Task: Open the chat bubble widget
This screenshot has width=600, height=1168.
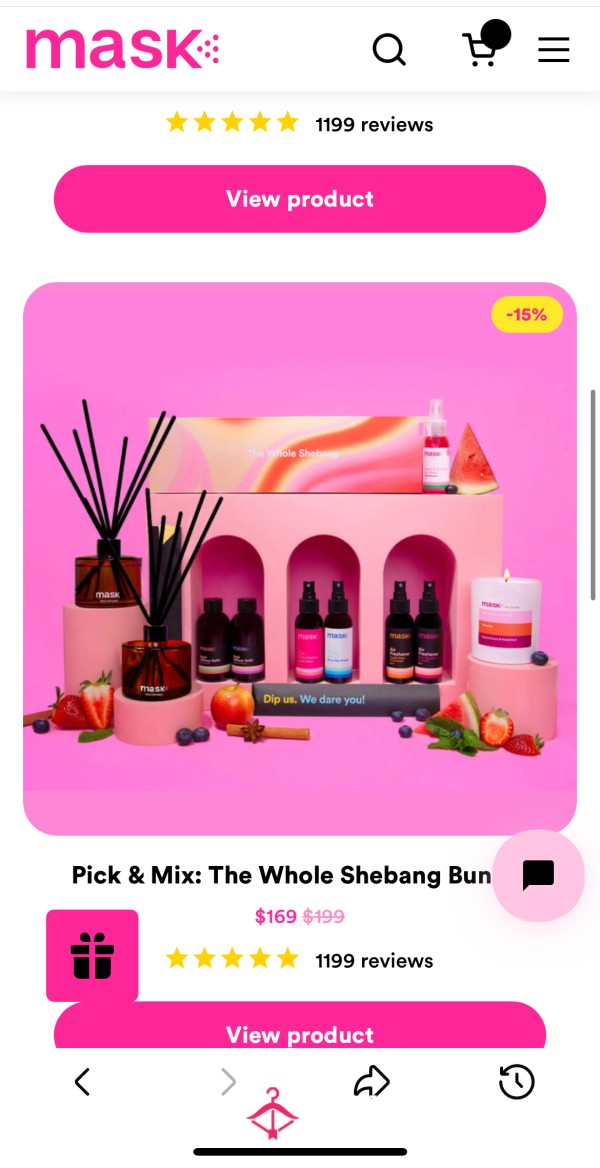Action: pos(538,875)
